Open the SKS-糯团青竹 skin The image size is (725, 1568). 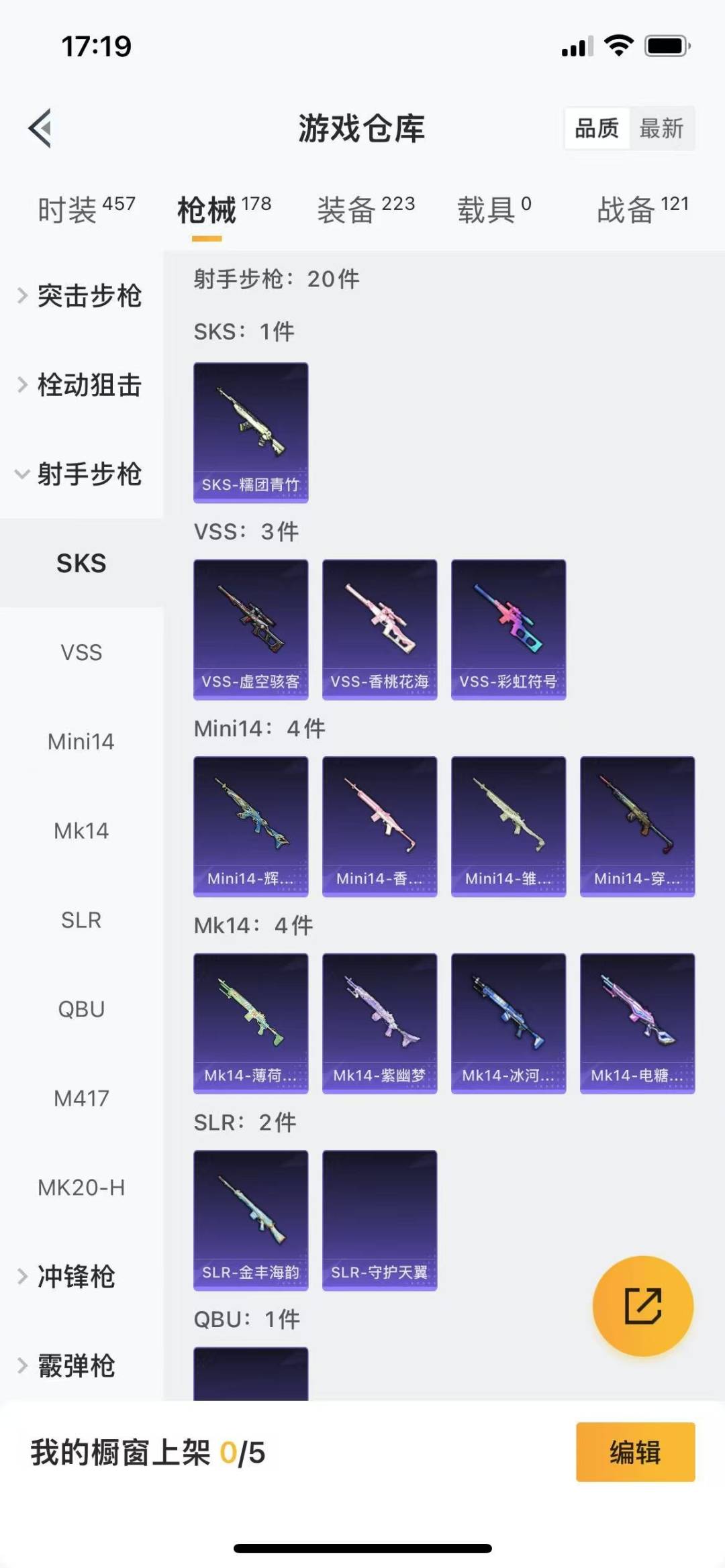[x=251, y=433]
